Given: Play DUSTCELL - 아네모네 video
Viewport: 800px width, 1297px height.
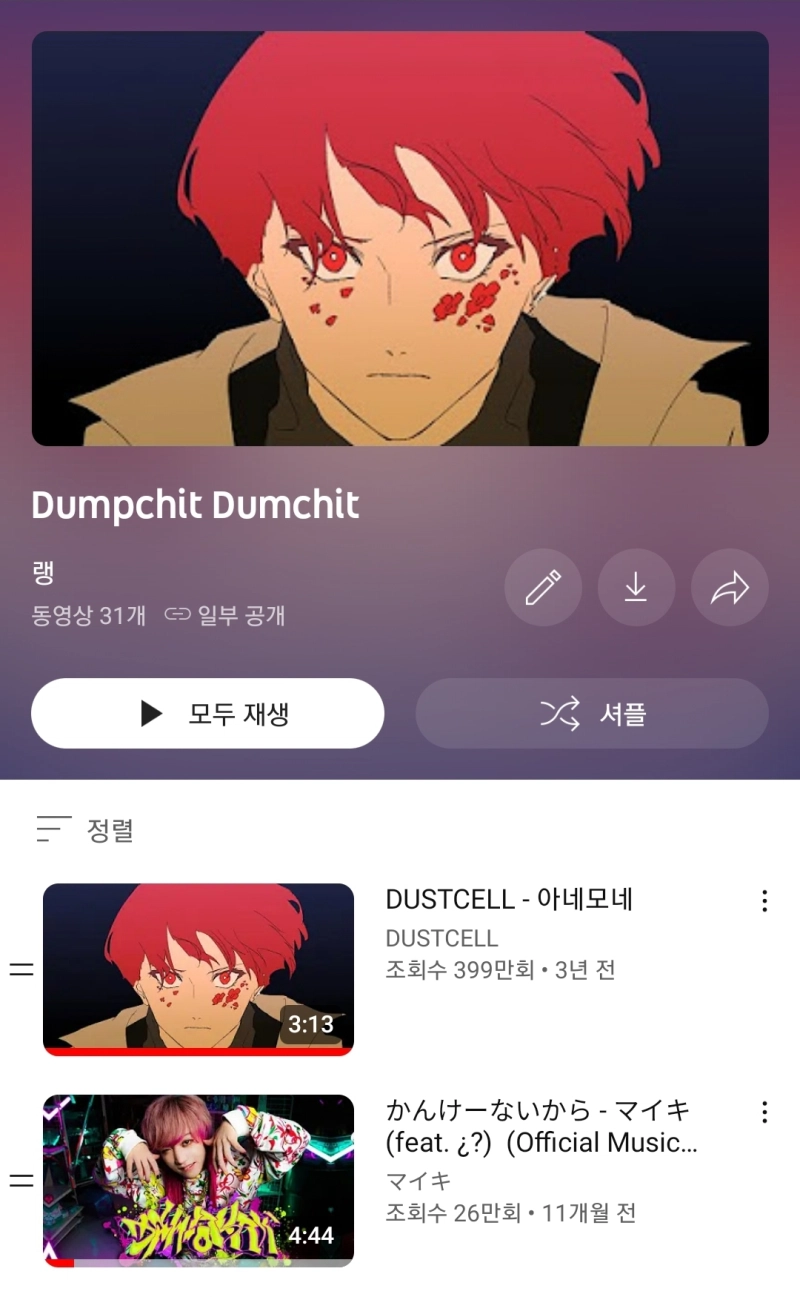Looking at the screenshot, I should [x=198, y=969].
